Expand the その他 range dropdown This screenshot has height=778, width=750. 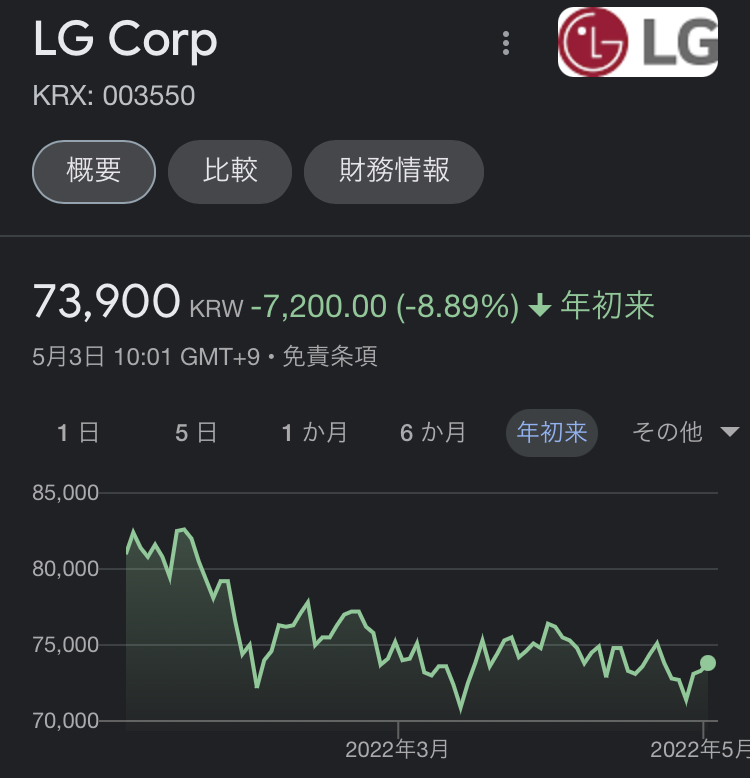[x=685, y=433]
